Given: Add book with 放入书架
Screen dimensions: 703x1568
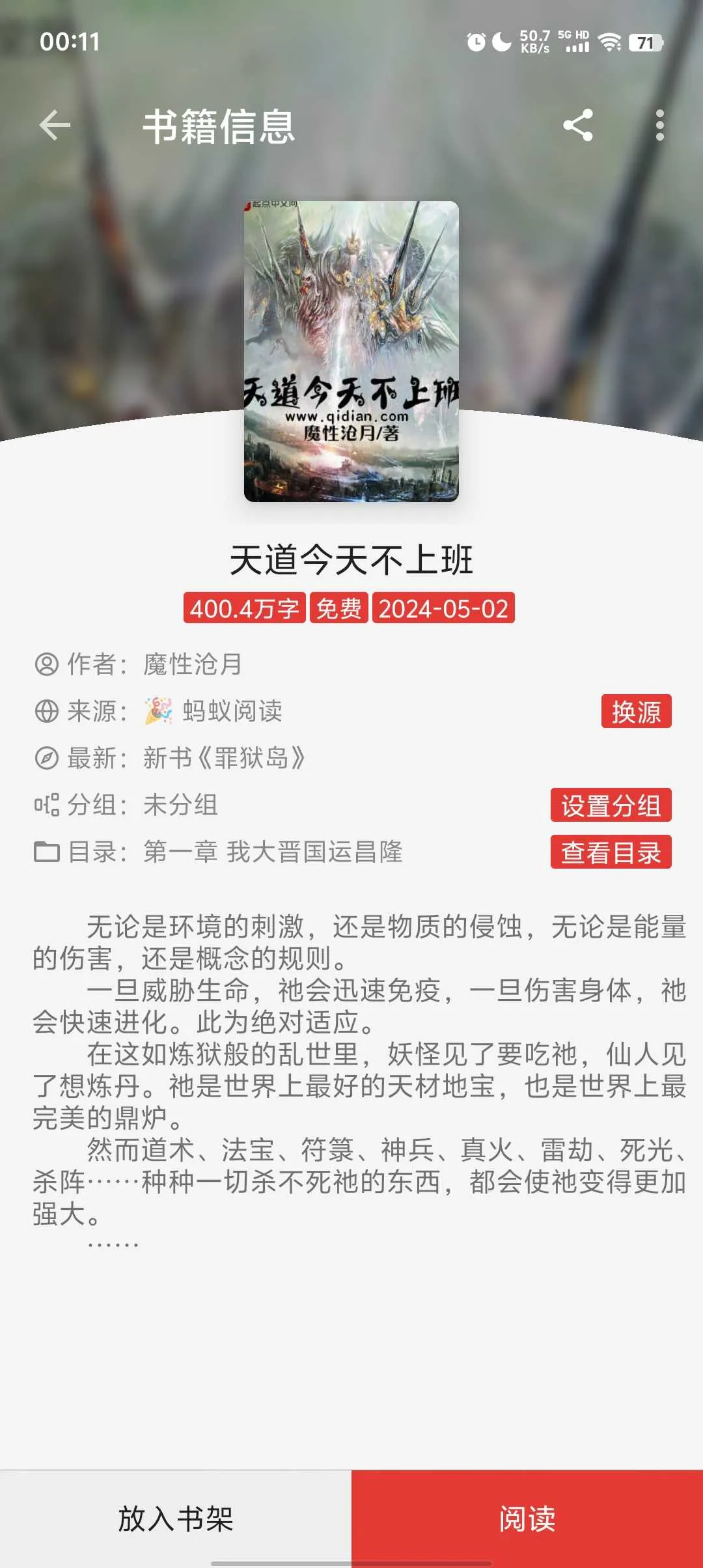Looking at the screenshot, I should tap(176, 1519).
